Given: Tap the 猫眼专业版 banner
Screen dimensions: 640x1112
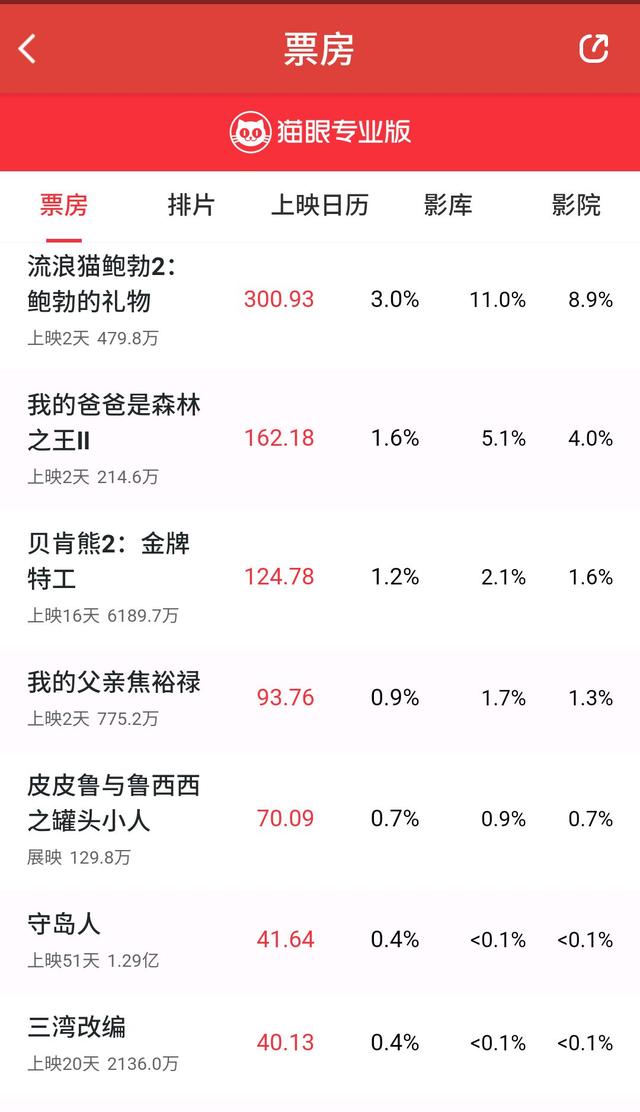Looking at the screenshot, I should pyautogui.click(x=320, y=132).
